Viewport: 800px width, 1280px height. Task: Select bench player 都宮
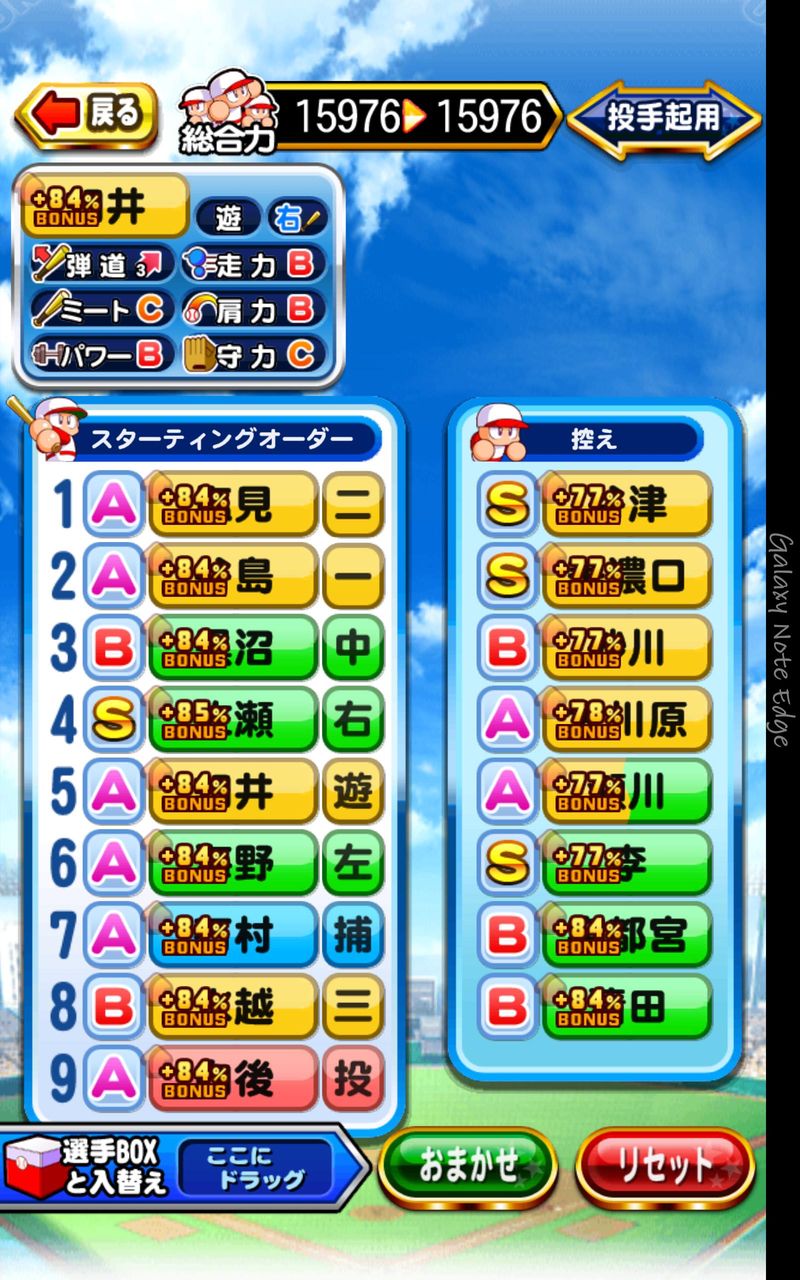[x=595, y=936]
